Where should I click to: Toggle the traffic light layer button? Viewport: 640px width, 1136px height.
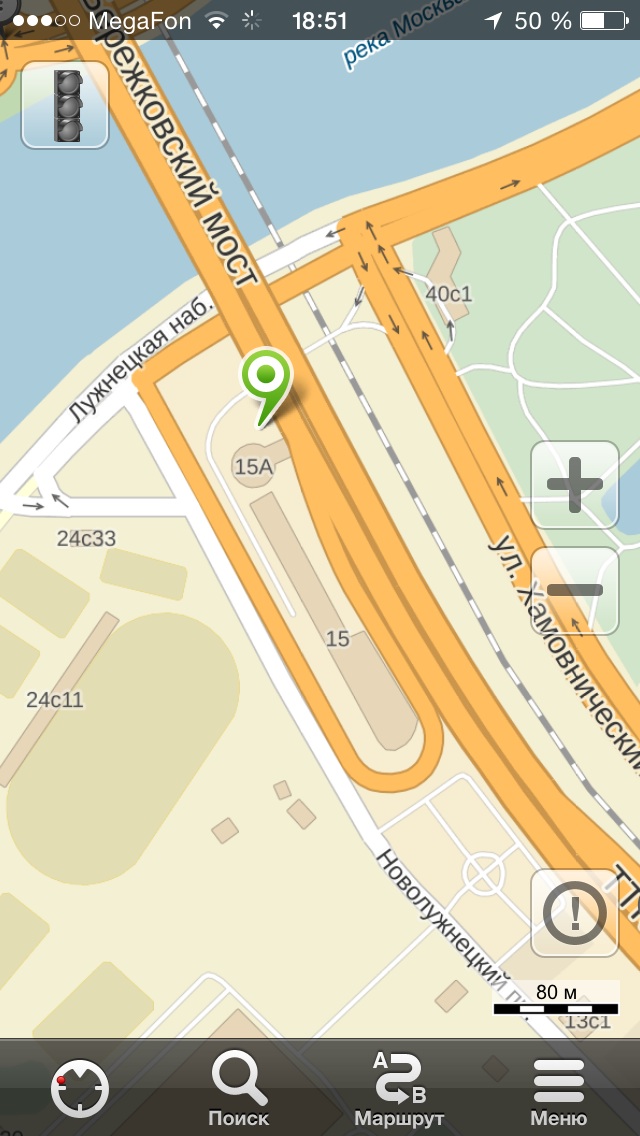click(x=65, y=105)
